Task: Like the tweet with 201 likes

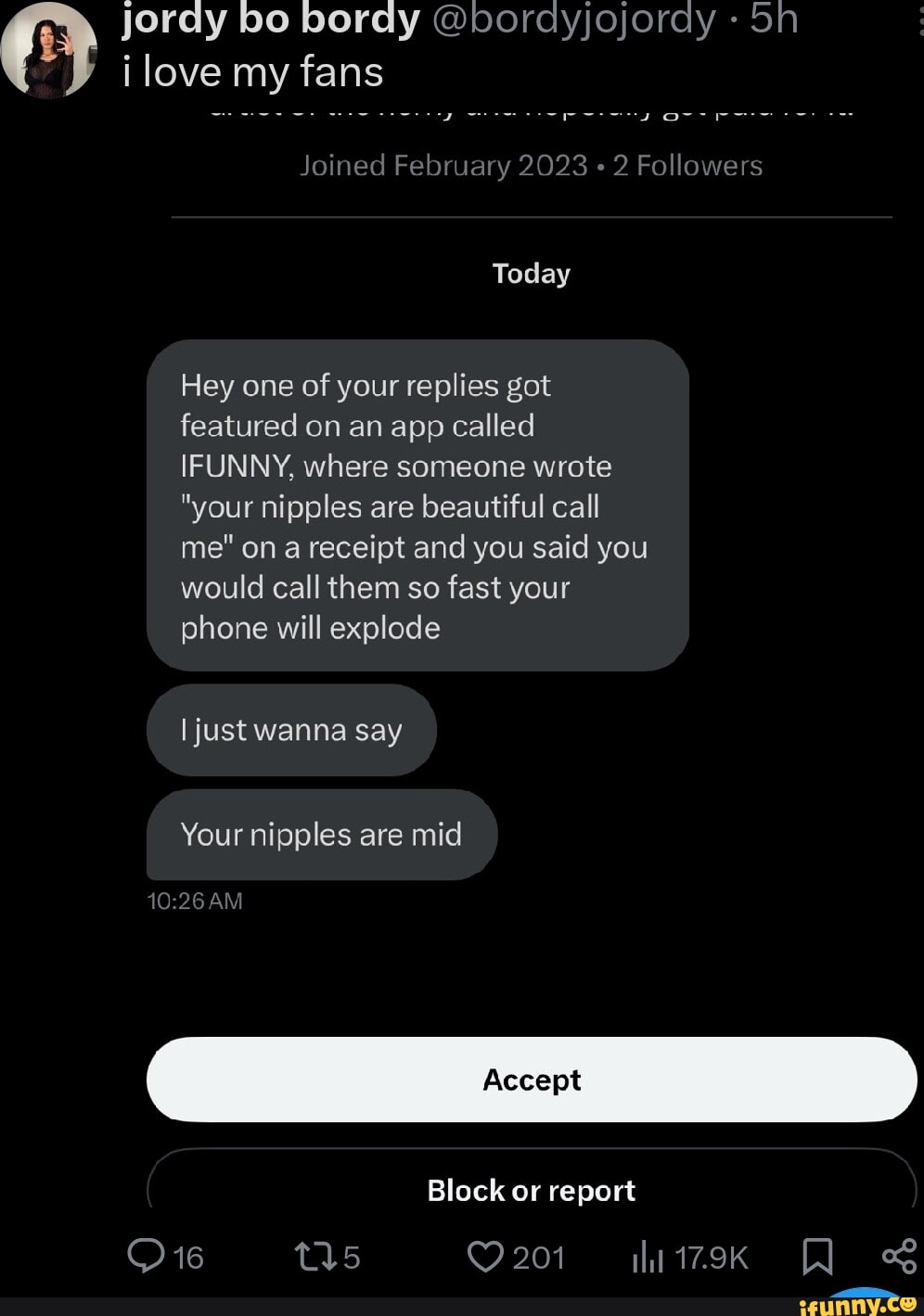Action: tap(485, 1257)
